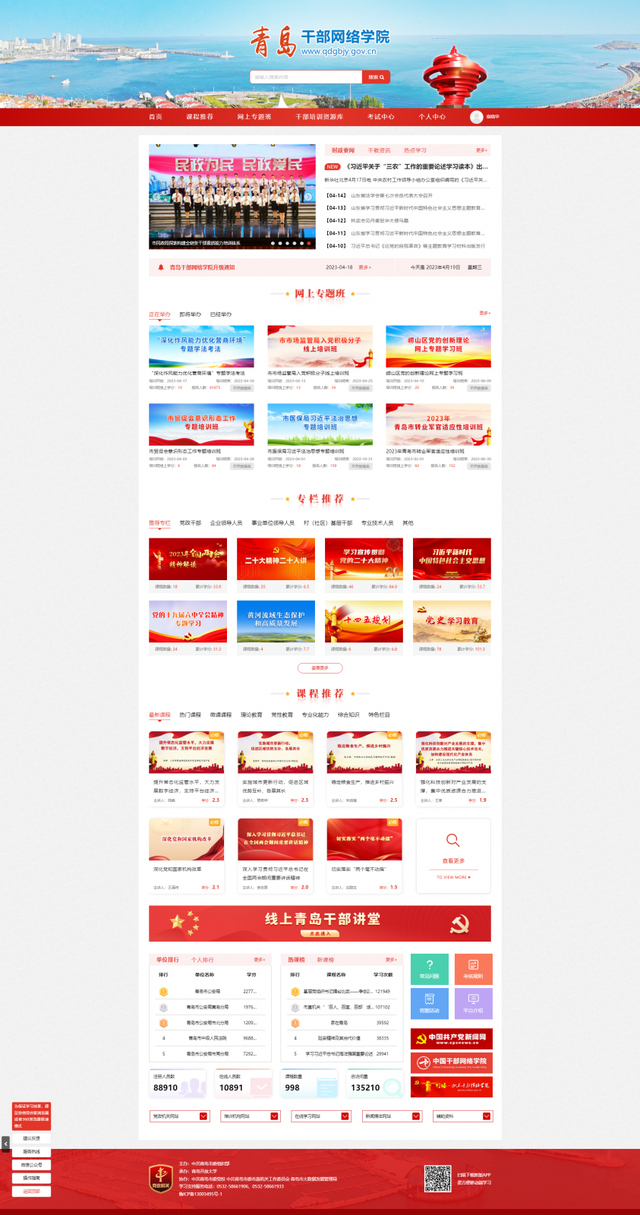Open the 党史学习教育 column card
This screenshot has width=640, height=1215.
pyautogui.click(x=452, y=621)
